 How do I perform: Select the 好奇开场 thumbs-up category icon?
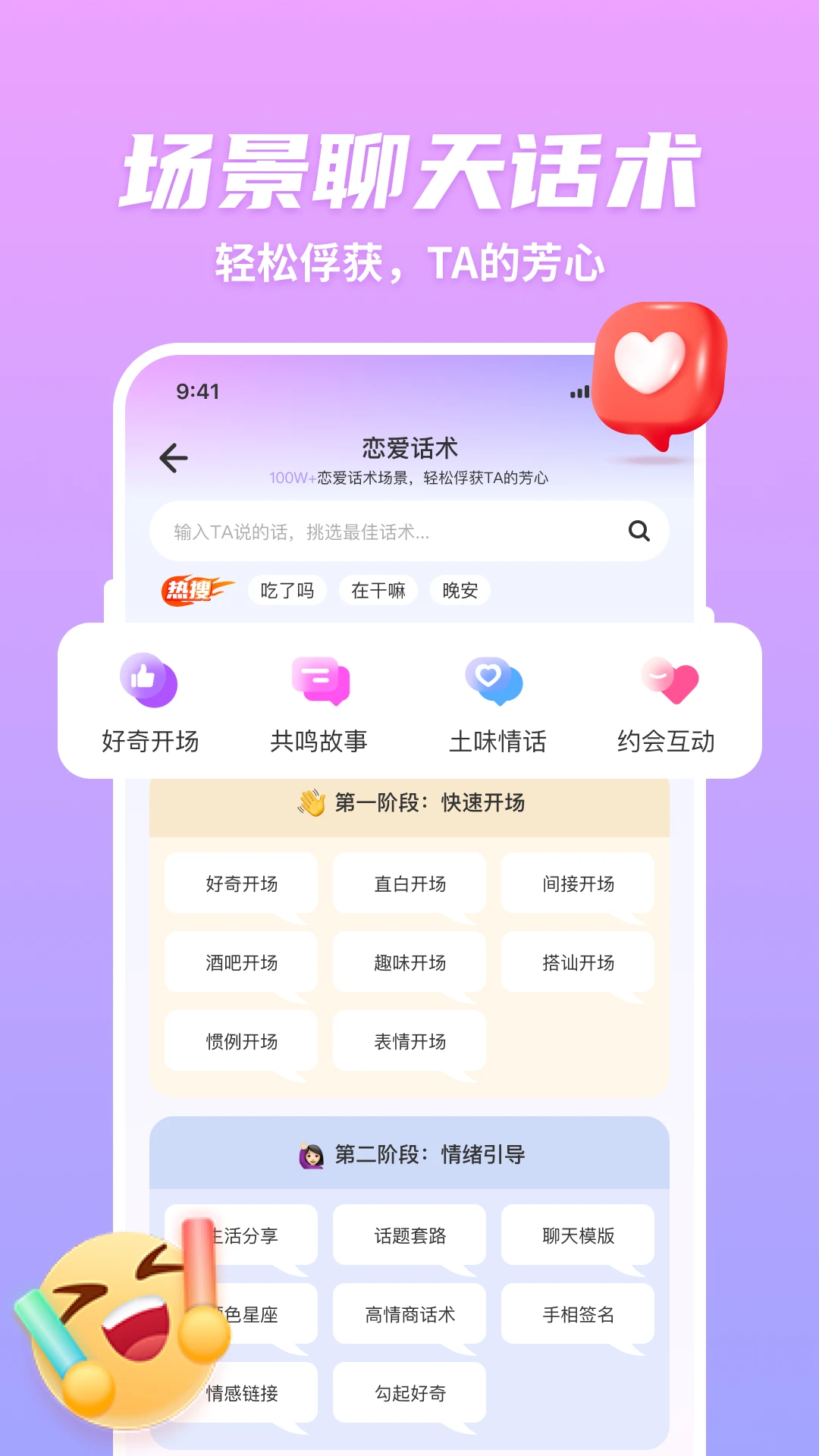point(149,681)
